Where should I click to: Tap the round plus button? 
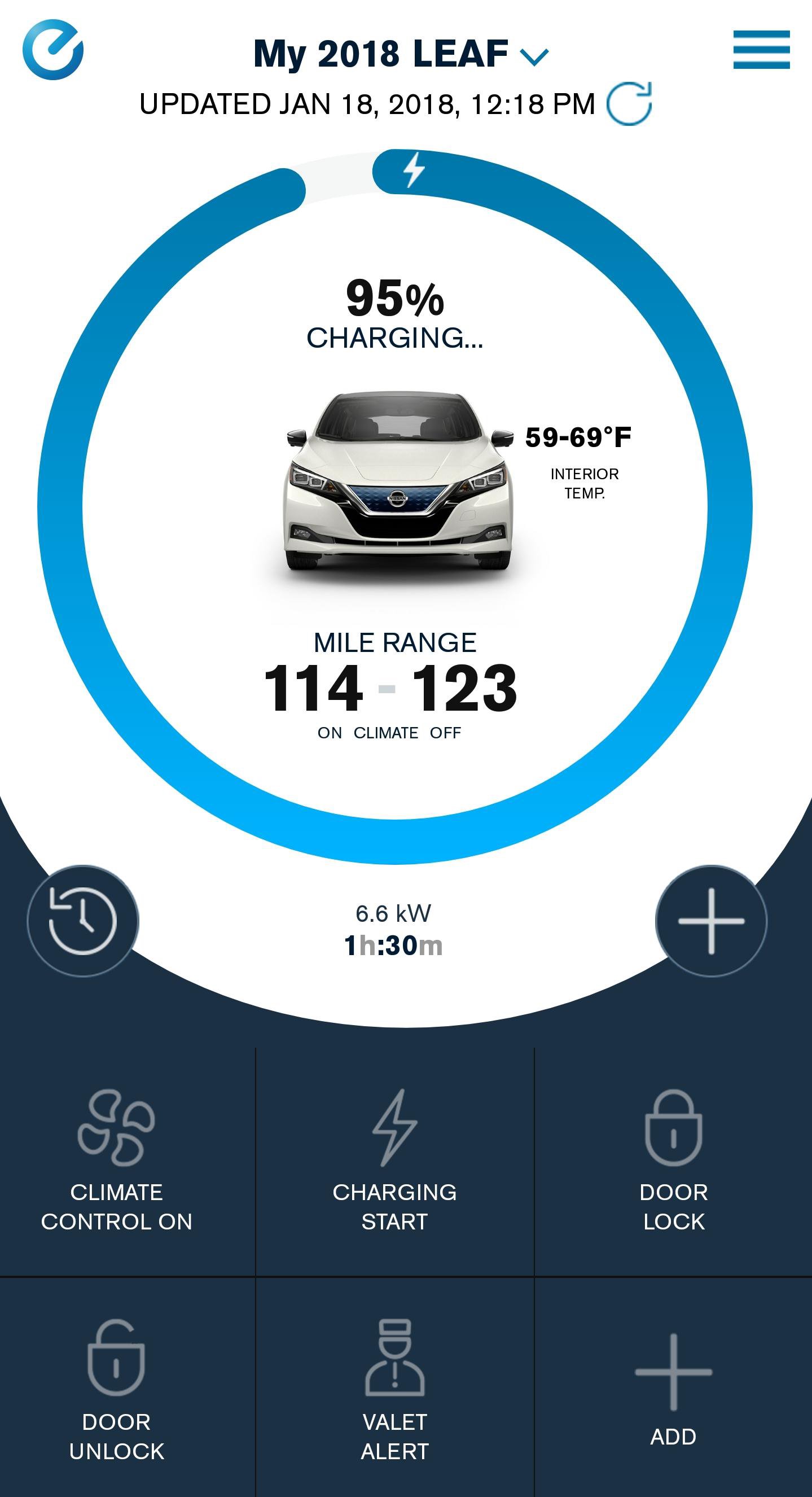point(711,921)
